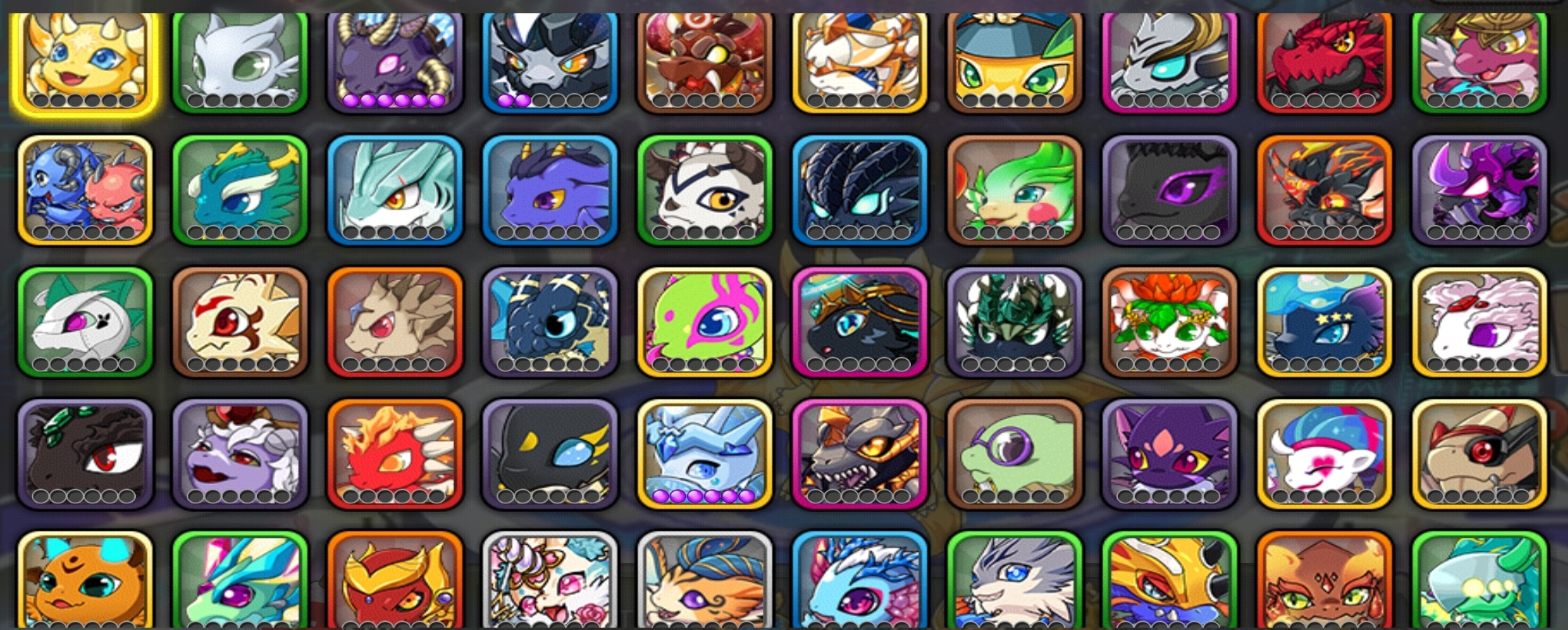The image size is (1568, 630).
Task: Select the yellow dragon with blue eyes
Action: 84,59
